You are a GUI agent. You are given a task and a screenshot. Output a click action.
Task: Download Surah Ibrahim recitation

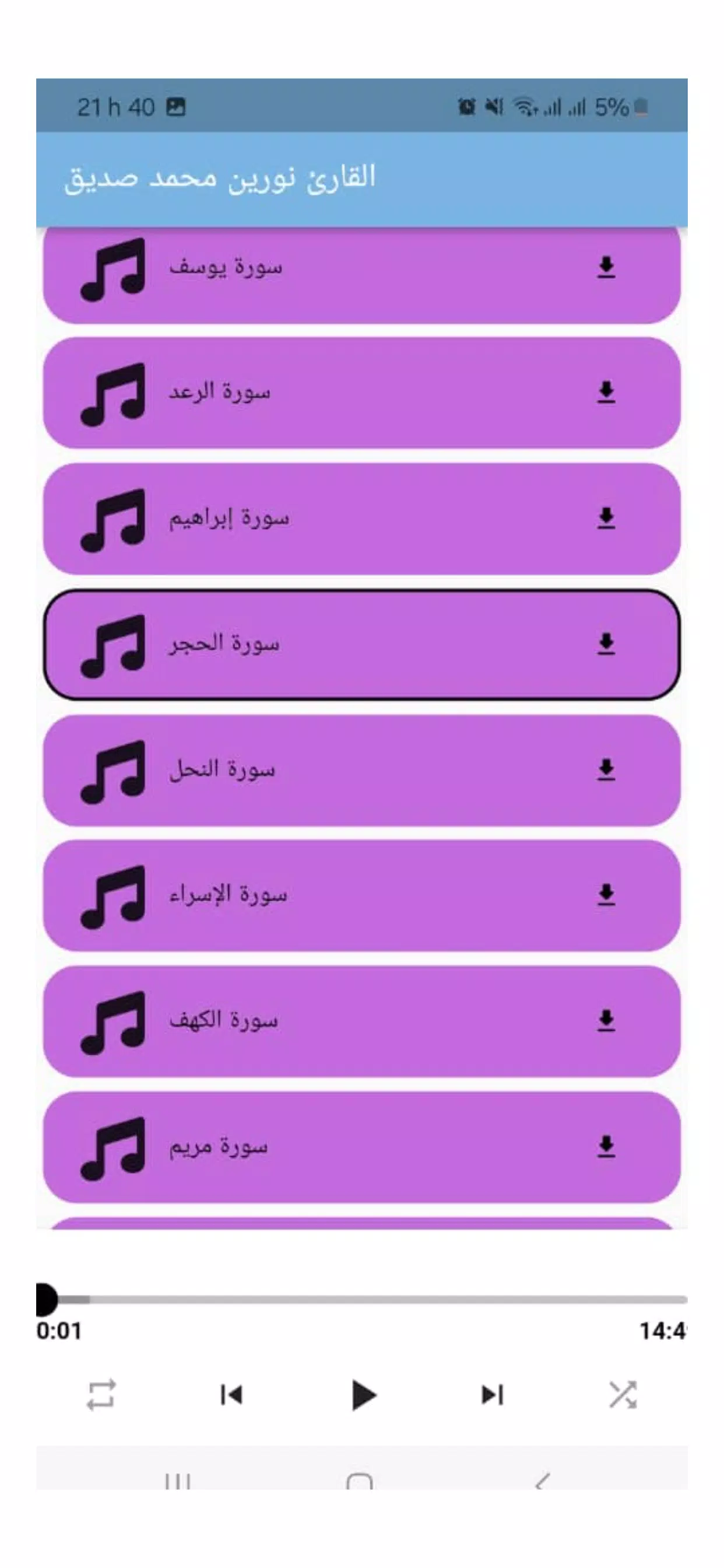606,517
